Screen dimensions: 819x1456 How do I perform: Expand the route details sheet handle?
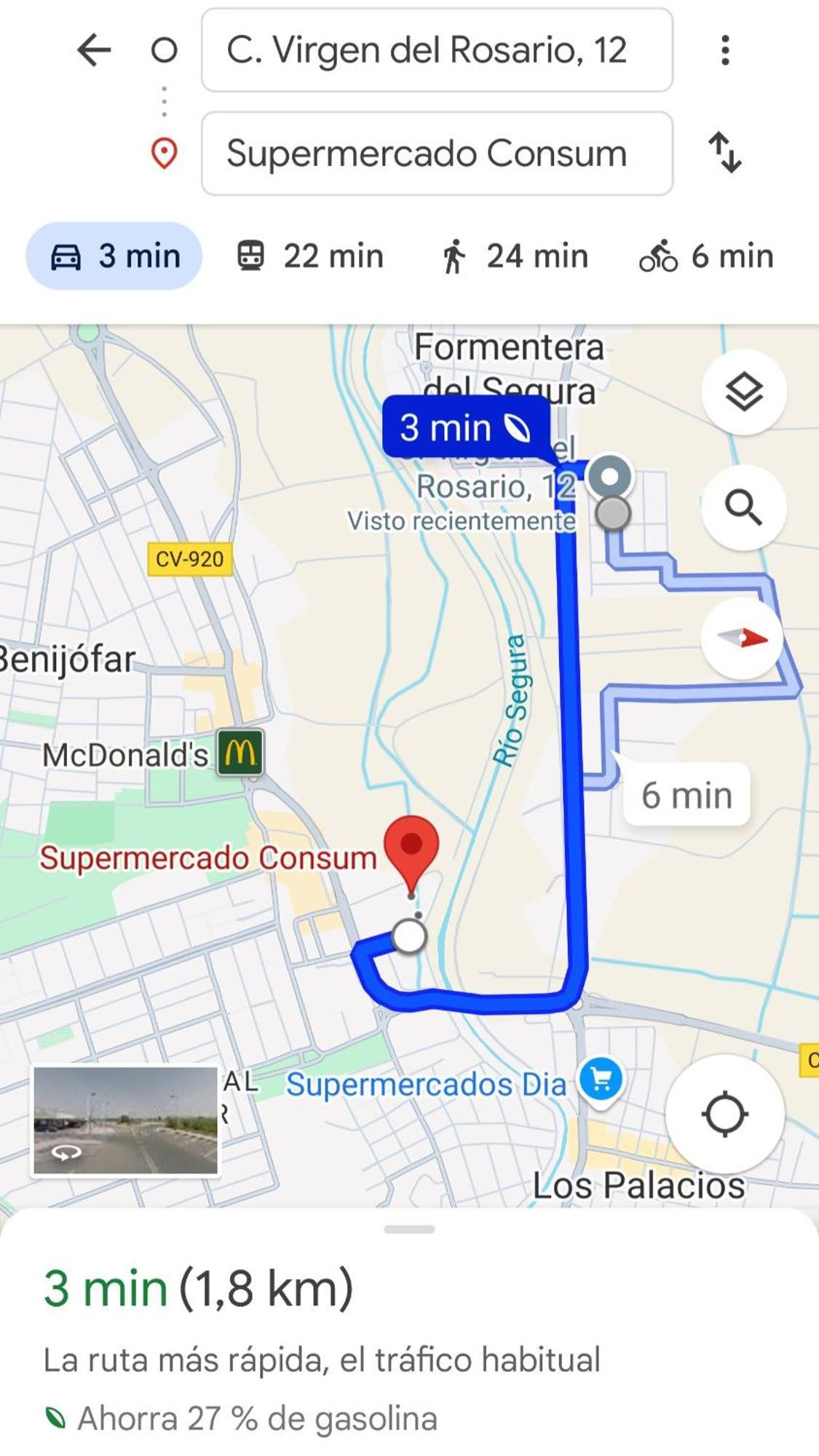coord(409,1230)
